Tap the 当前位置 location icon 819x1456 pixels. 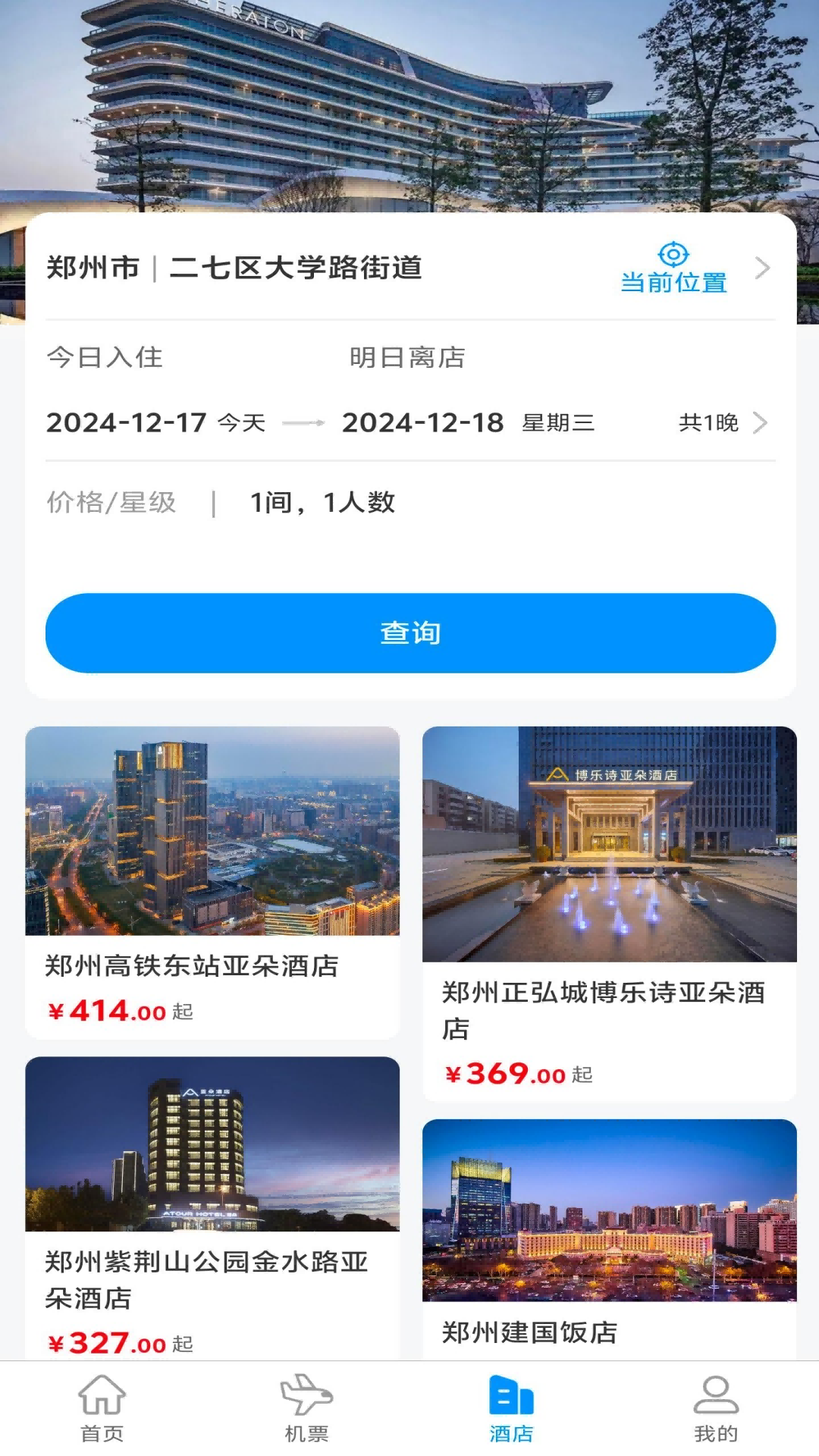672,253
